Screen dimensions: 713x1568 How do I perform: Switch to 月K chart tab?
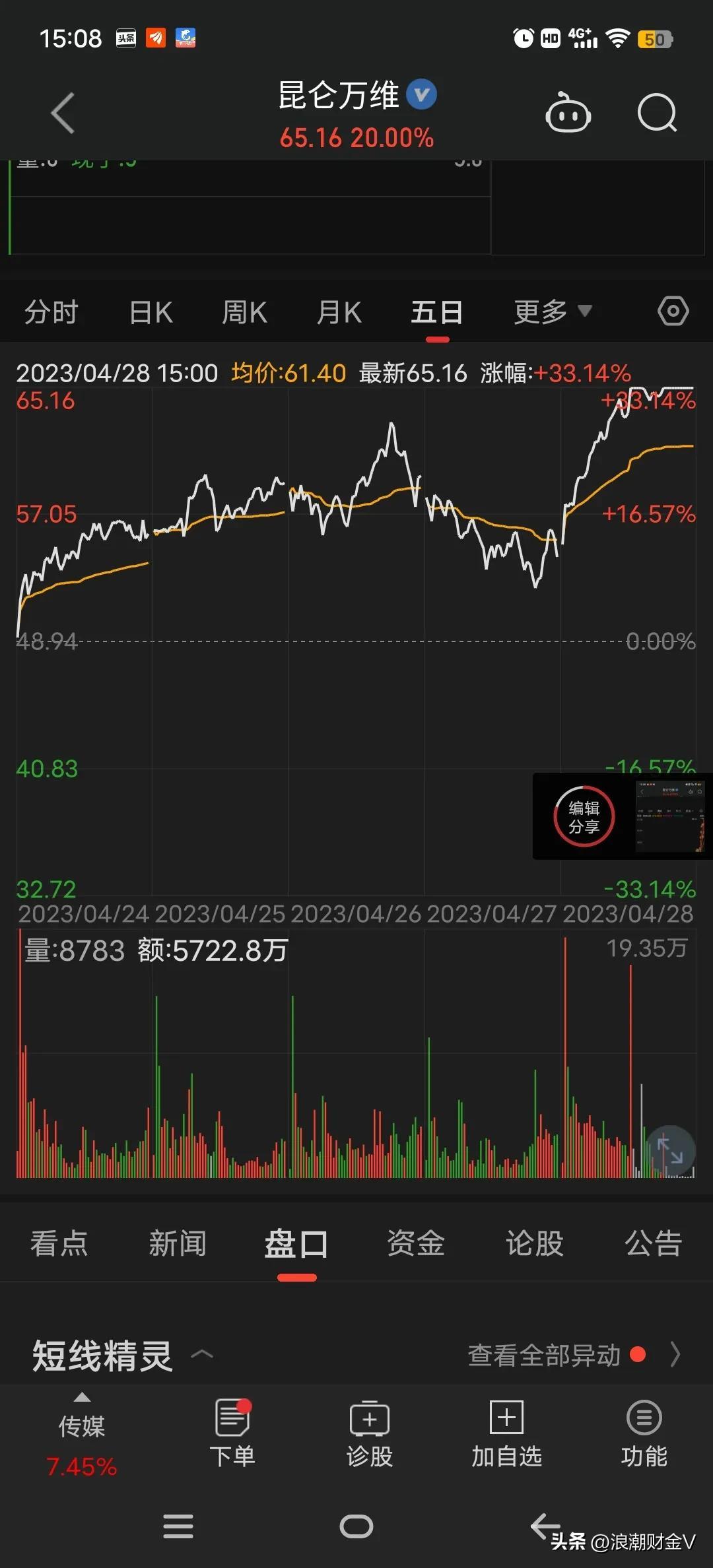339,312
